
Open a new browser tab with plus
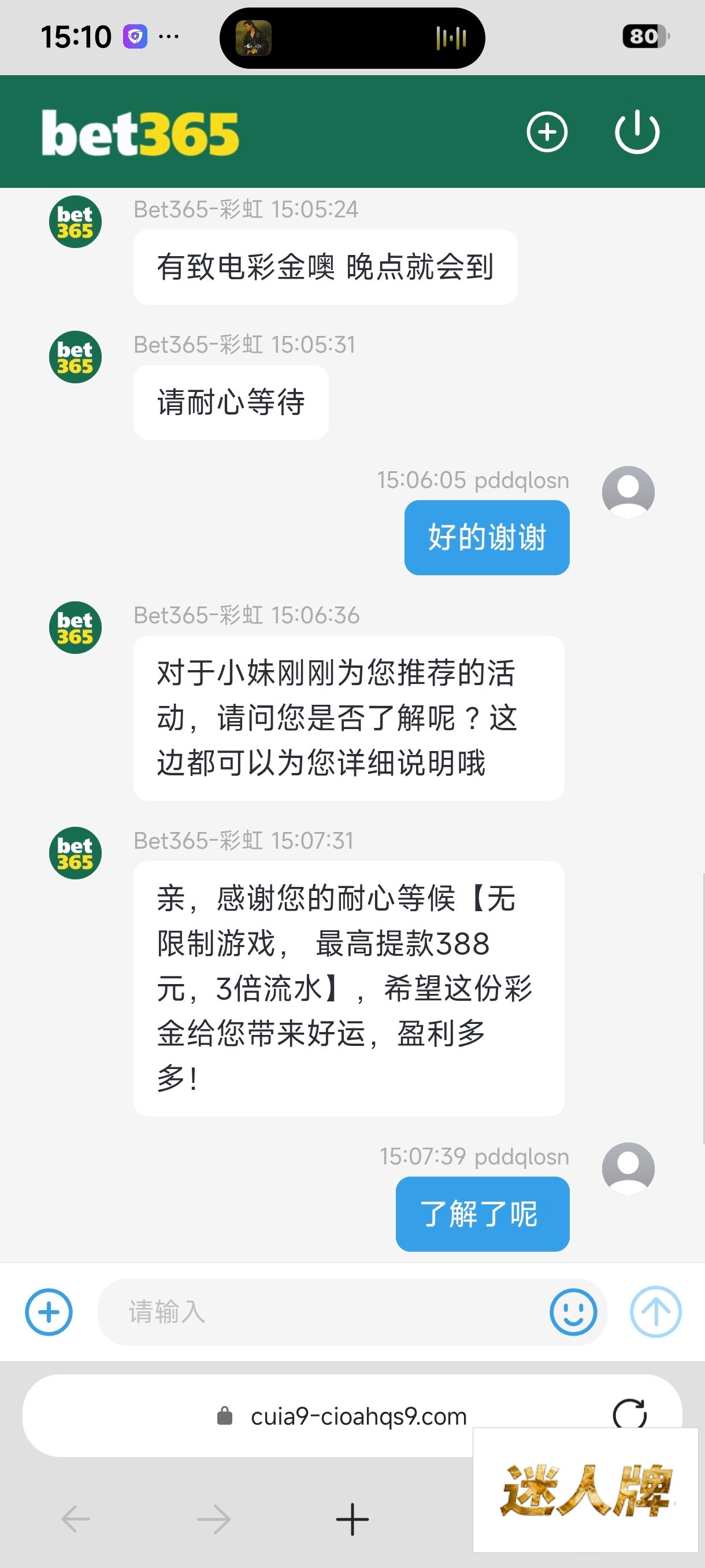(352, 1519)
